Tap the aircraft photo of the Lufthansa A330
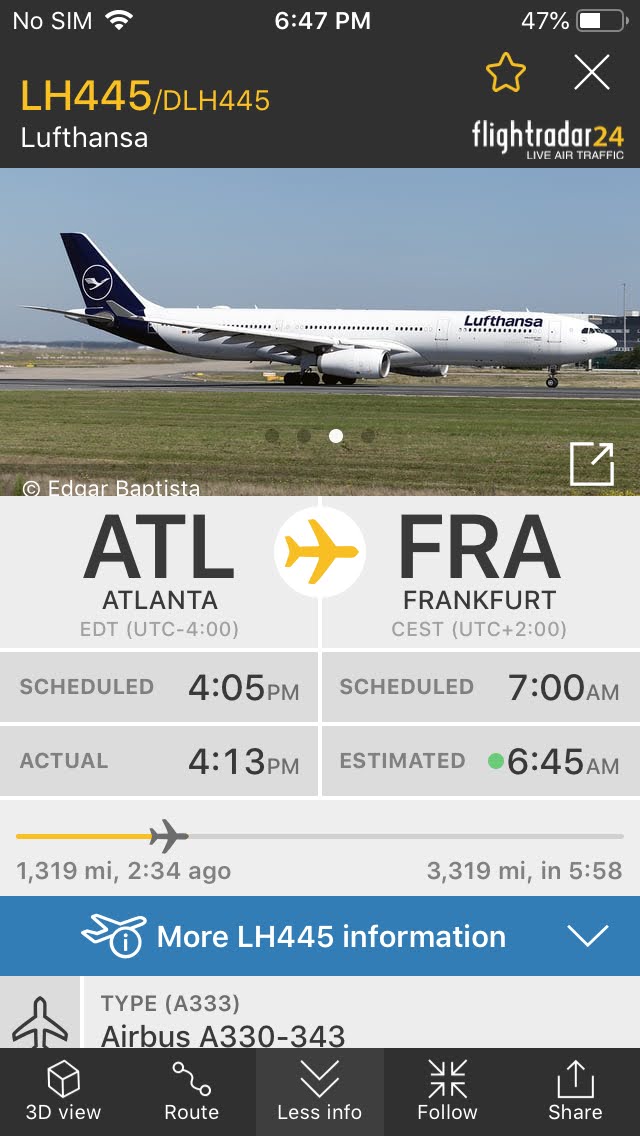Image resolution: width=640 pixels, height=1136 pixels. (x=320, y=332)
